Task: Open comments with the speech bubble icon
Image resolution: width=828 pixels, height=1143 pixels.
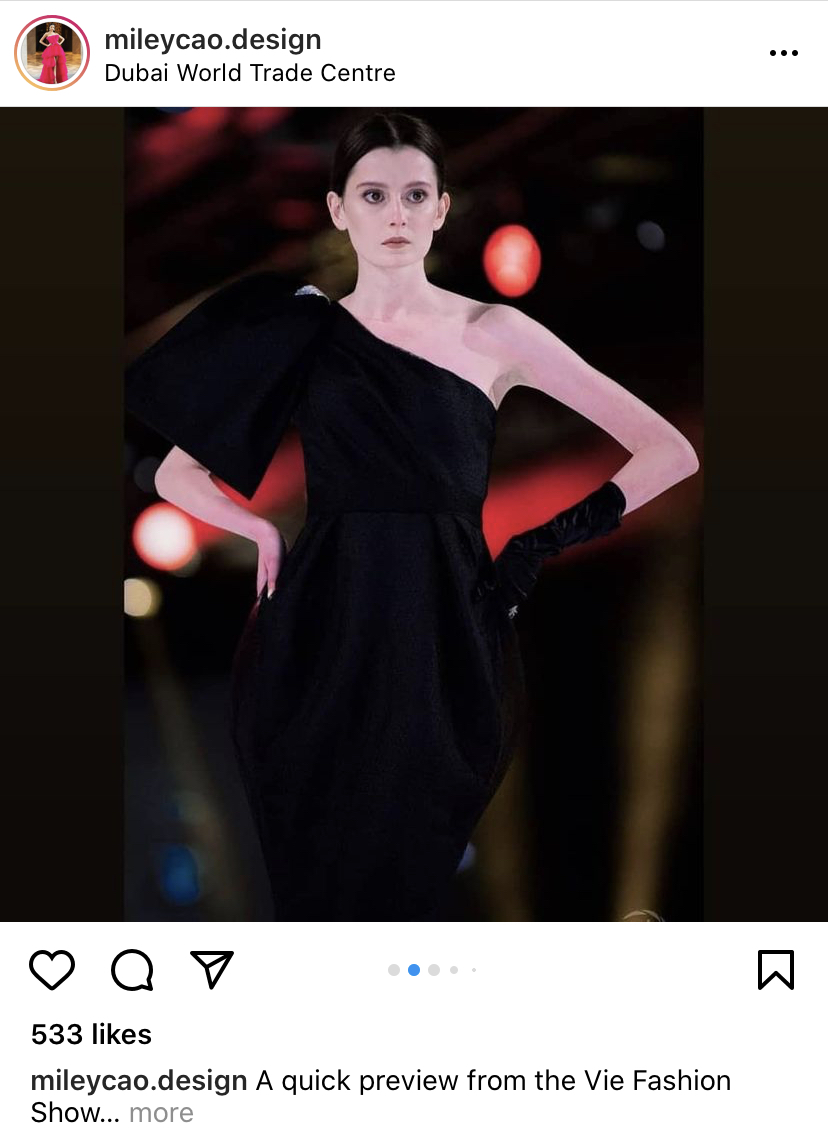Action: coord(132,970)
